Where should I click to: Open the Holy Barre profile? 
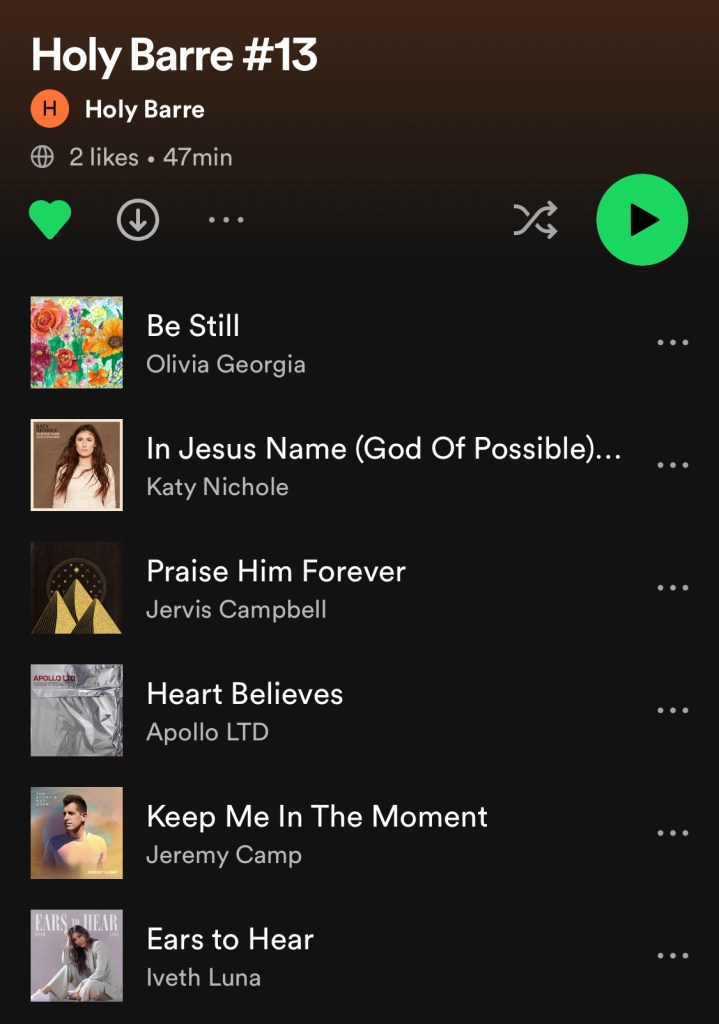coord(144,109)
